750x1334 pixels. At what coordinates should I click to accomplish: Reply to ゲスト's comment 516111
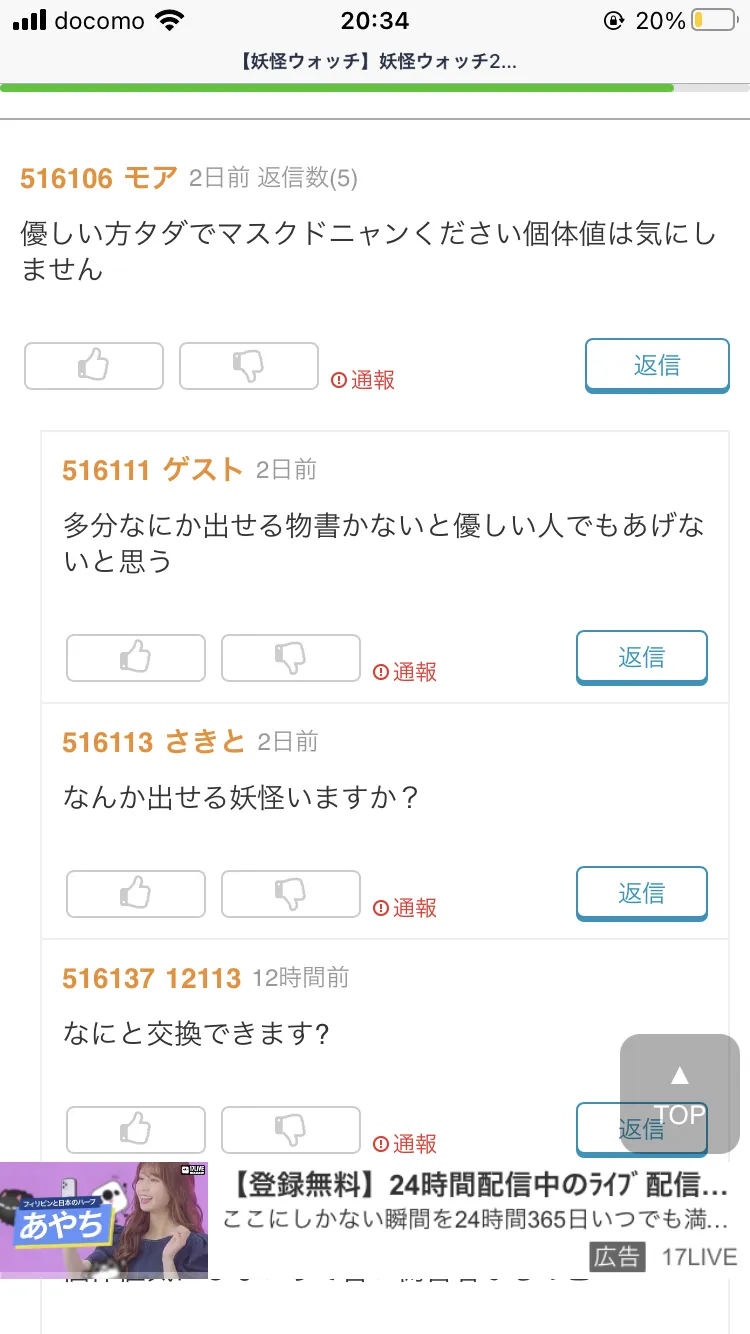click(x=642, y=657)
